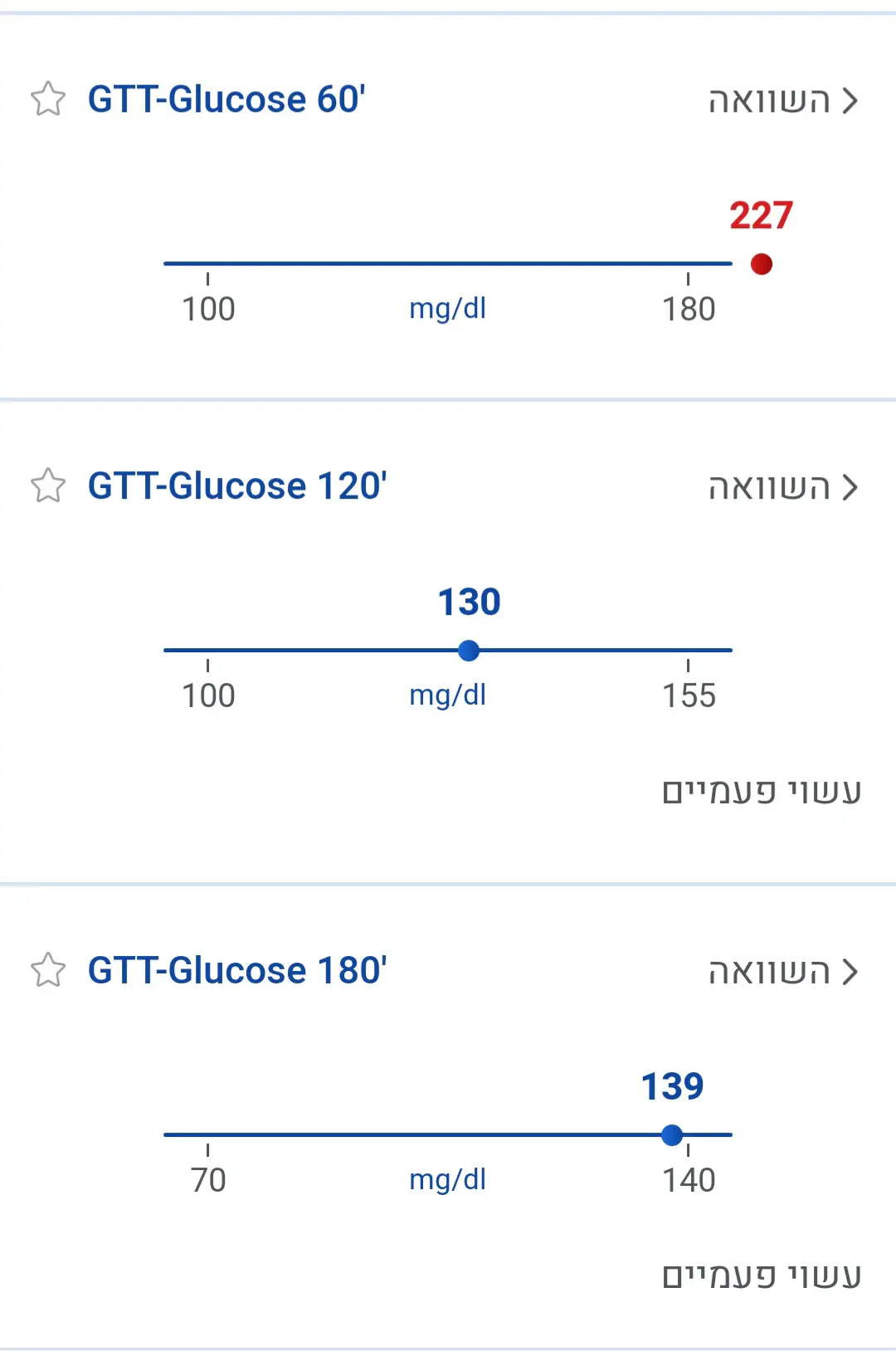The image size is (896, 1351).
Task: Mark GTT-Glucose 120' as favorite
Action: pyautogui.click(x=48, y=486)
